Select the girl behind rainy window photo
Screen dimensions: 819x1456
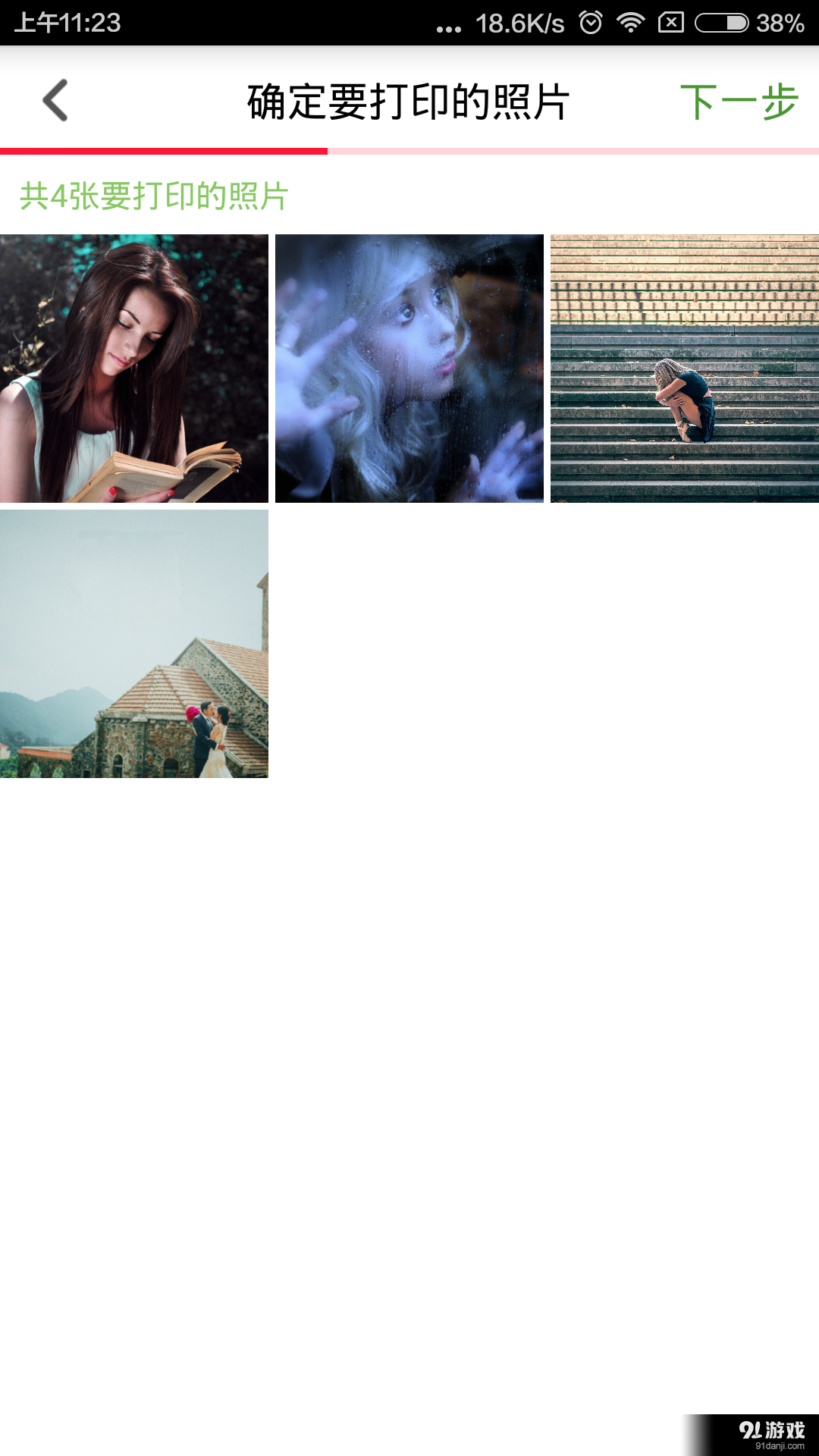[409, 369]
